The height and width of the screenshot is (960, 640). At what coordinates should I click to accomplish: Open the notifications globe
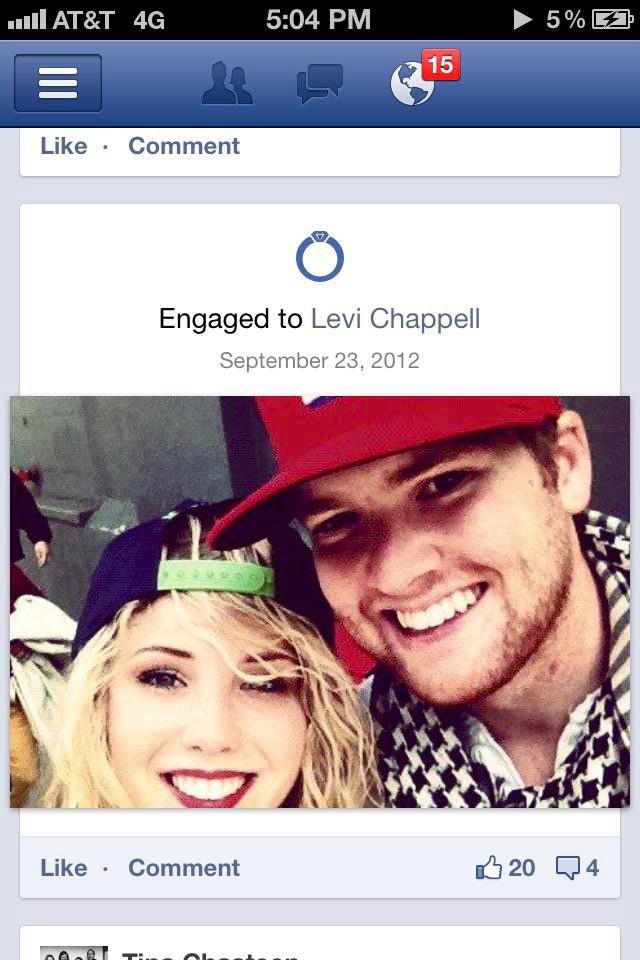(413, 84)
